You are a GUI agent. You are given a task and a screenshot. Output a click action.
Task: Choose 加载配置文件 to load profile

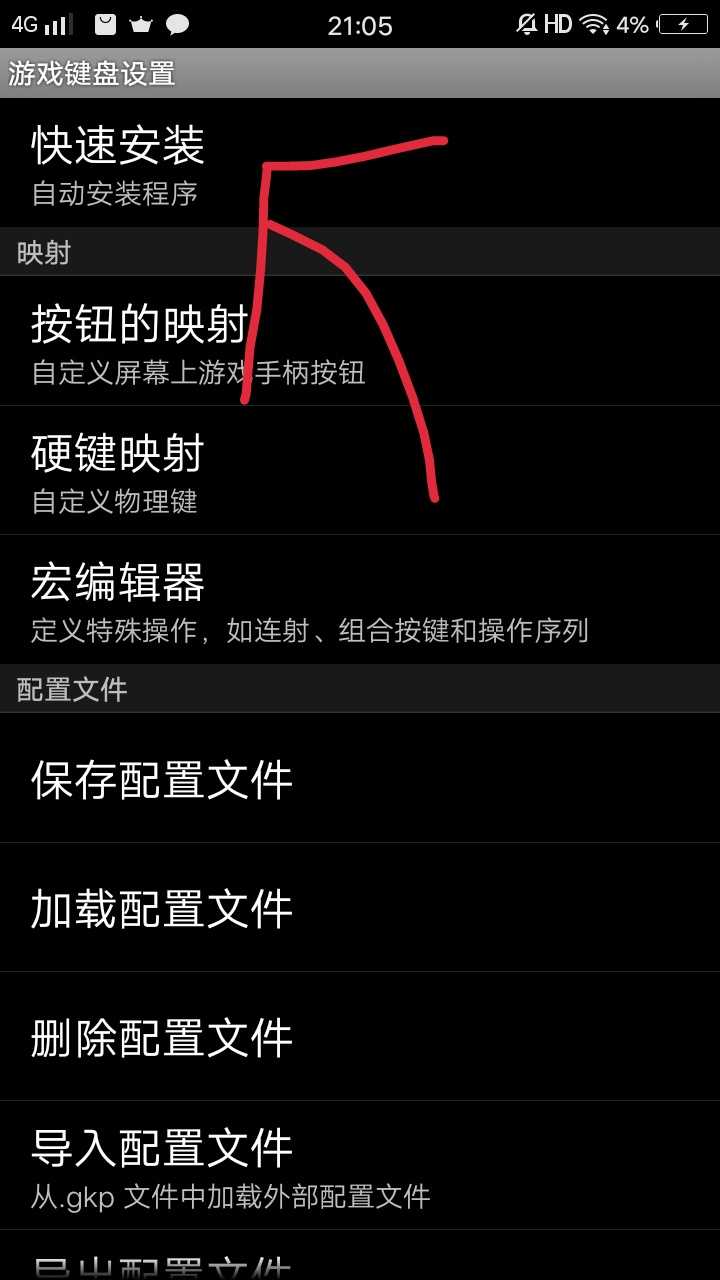tap(162, 908)
